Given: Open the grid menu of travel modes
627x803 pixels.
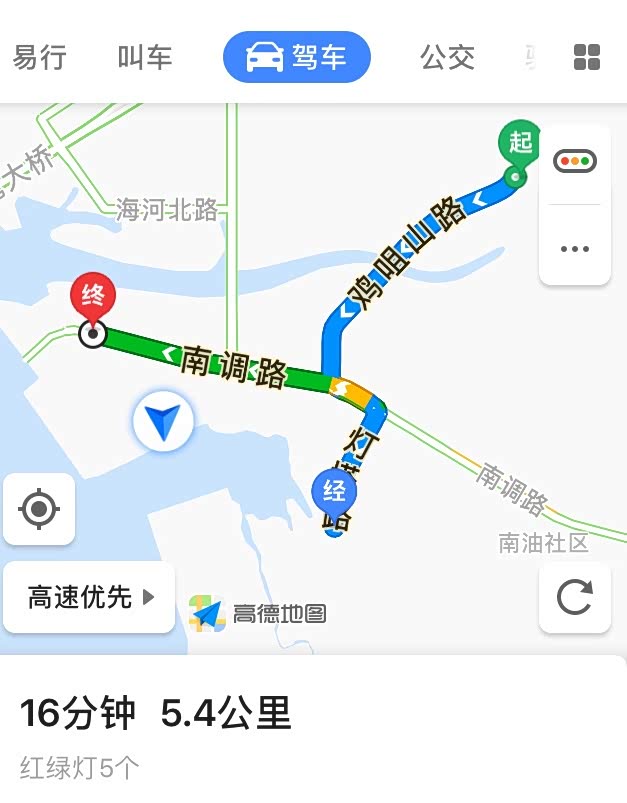Looking at the screenshot, I should 587,57.
